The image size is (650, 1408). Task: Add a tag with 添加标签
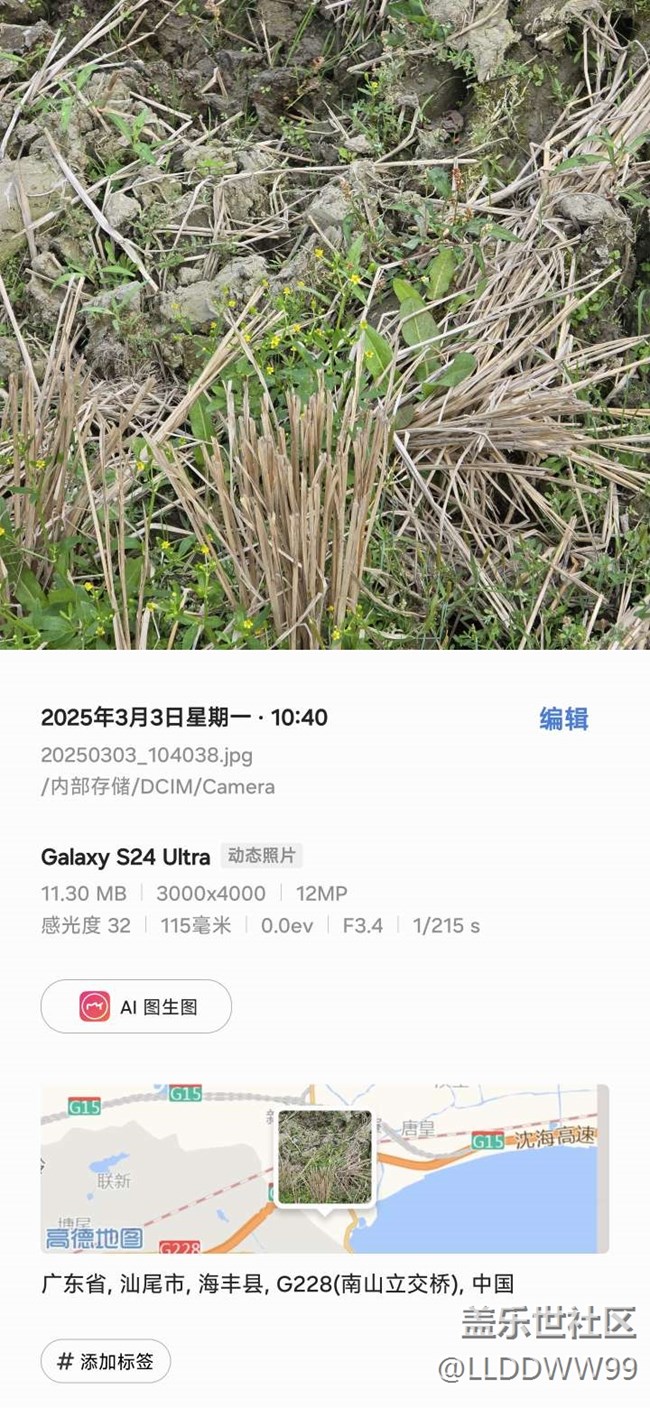click(106, 1361)
